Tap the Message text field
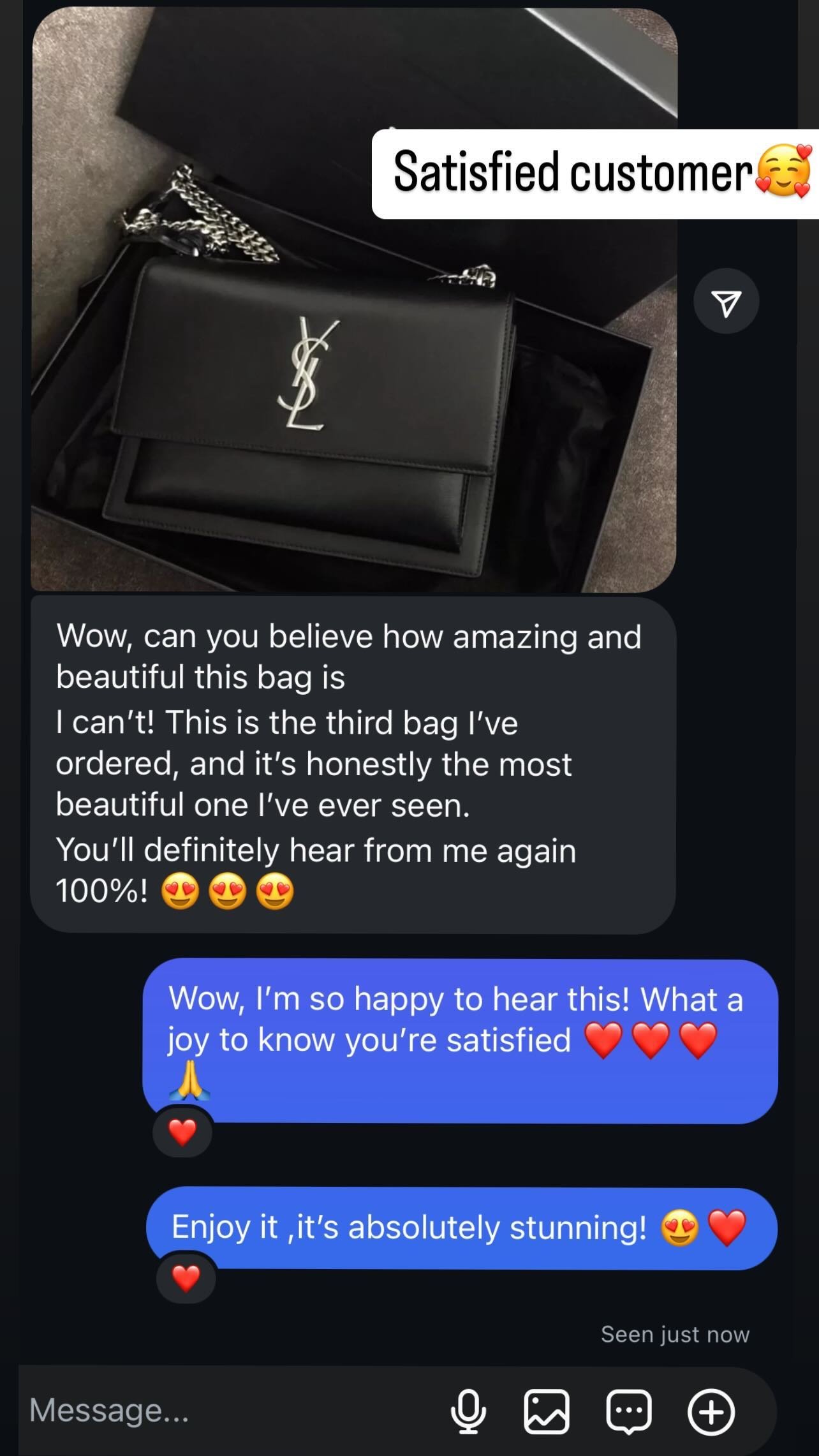This screenshot has width=819, height=1456. [x=223, y=1410]
